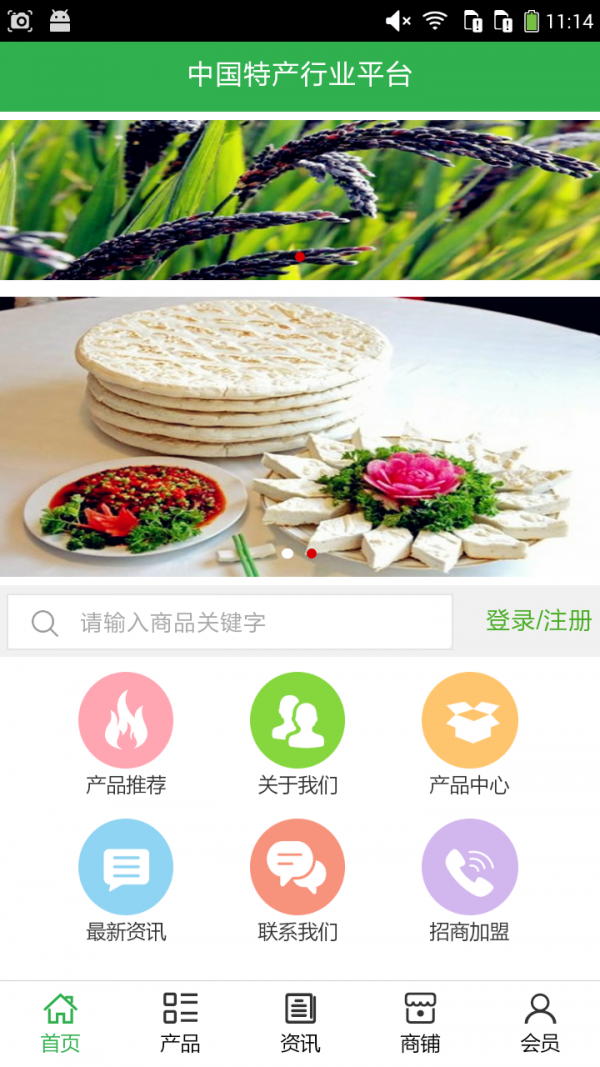This screenshot has height=1067, width=600.
Task: Switch to the 产品 products tab
Action: (x=180, y=1022)
